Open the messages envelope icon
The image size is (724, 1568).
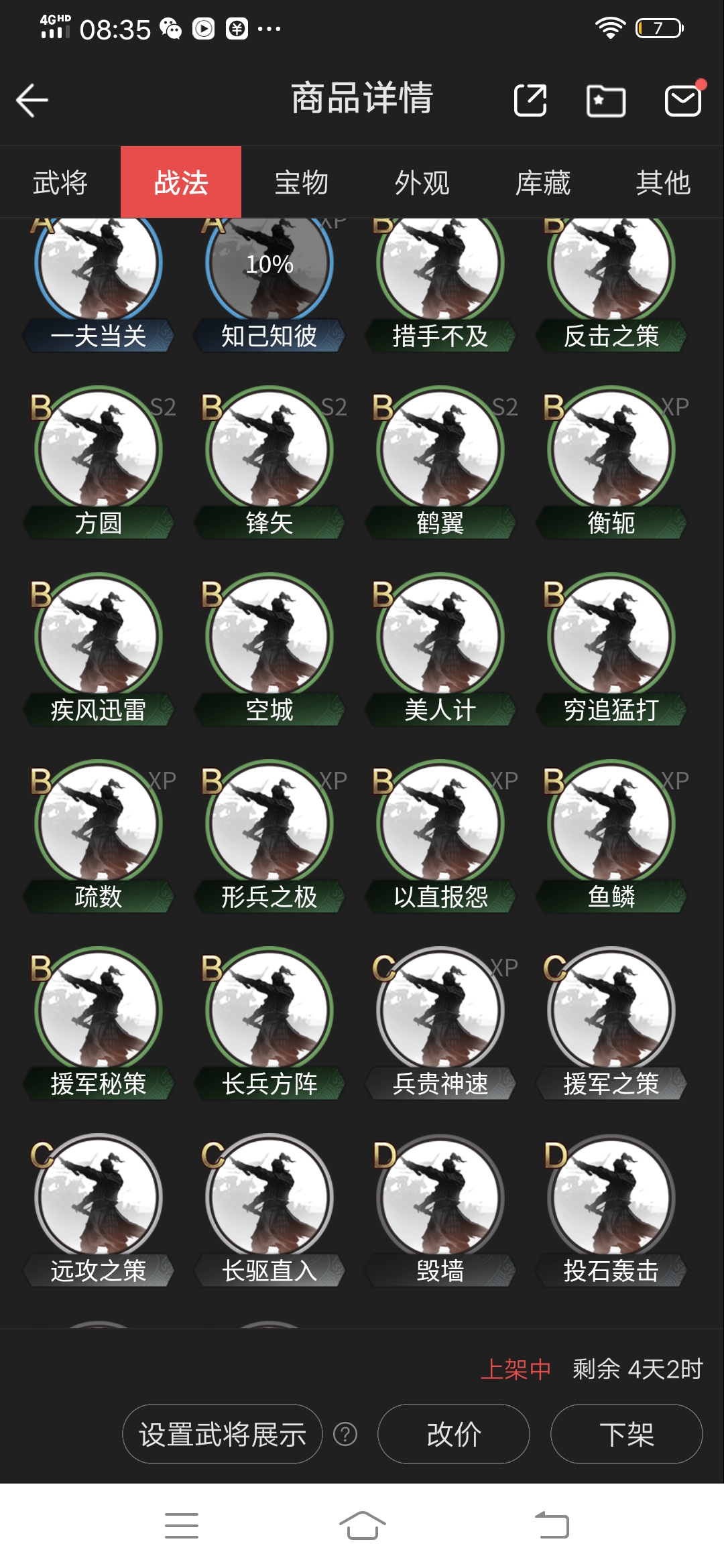[683, 101]
